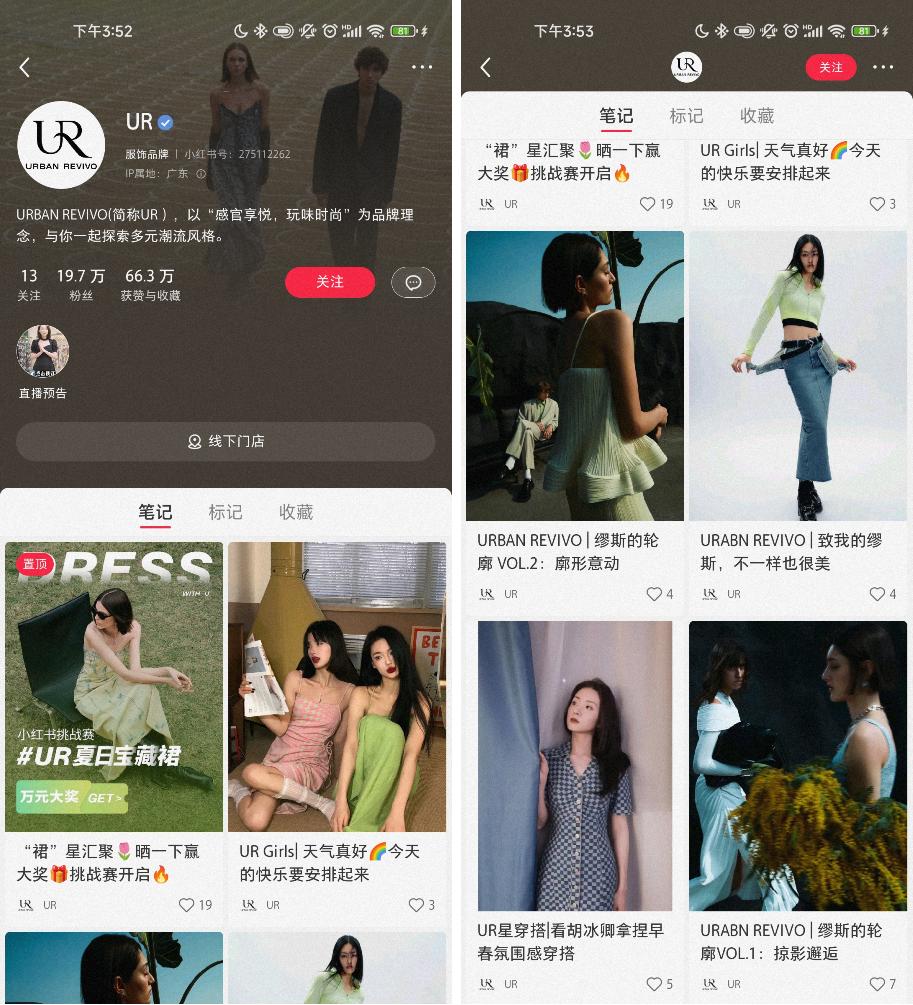Tap the heart on the UR Girls note
This screenshot has height=1005, width=913.
417,905
